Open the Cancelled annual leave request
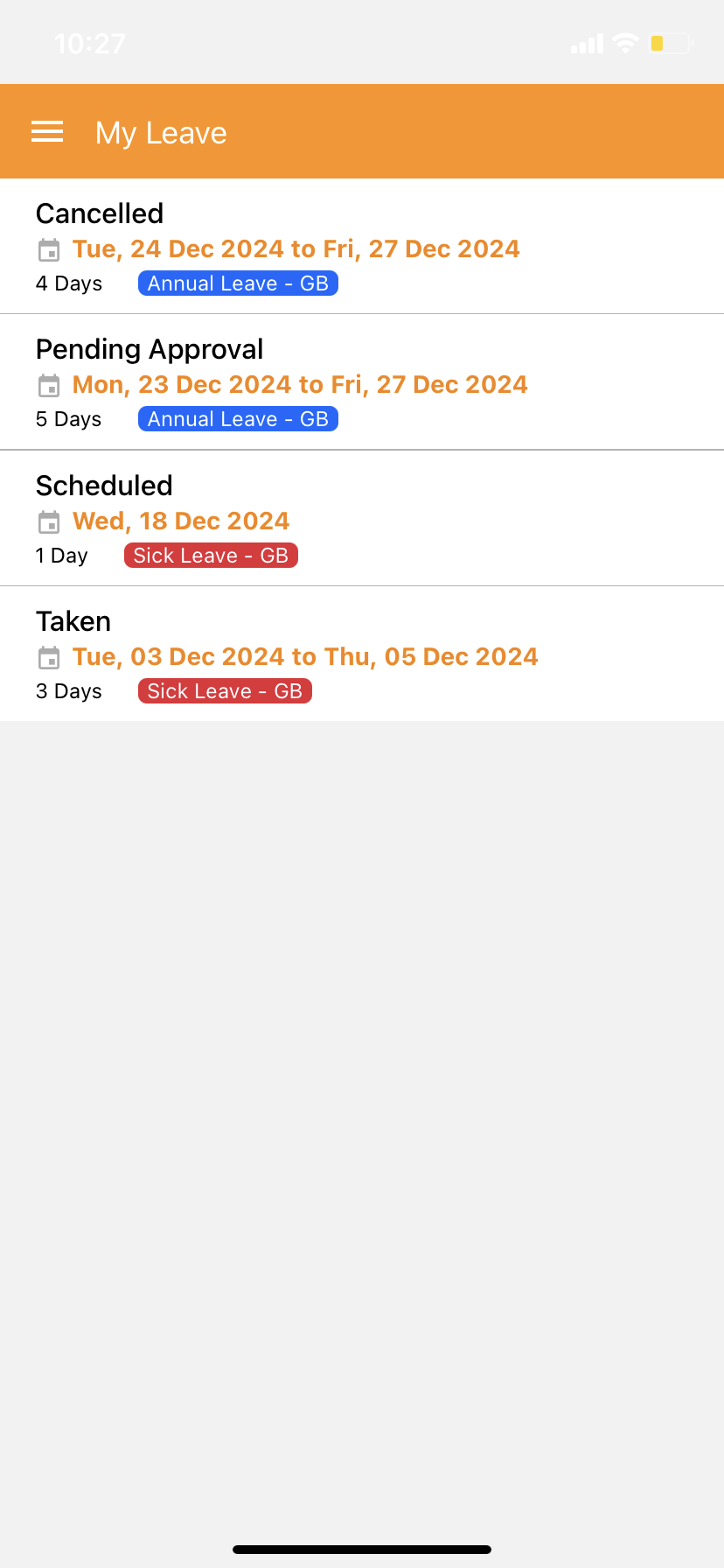 click(x=362, y=247)
